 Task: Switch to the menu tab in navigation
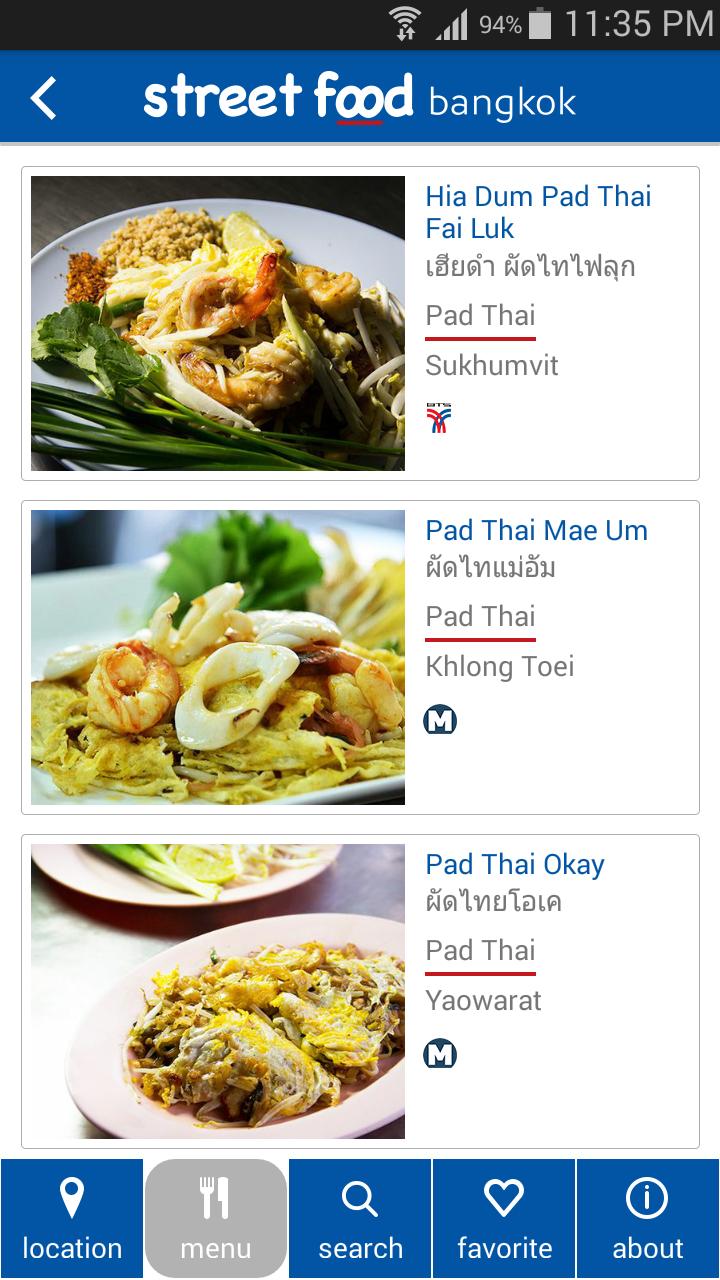pos(216,1218)
